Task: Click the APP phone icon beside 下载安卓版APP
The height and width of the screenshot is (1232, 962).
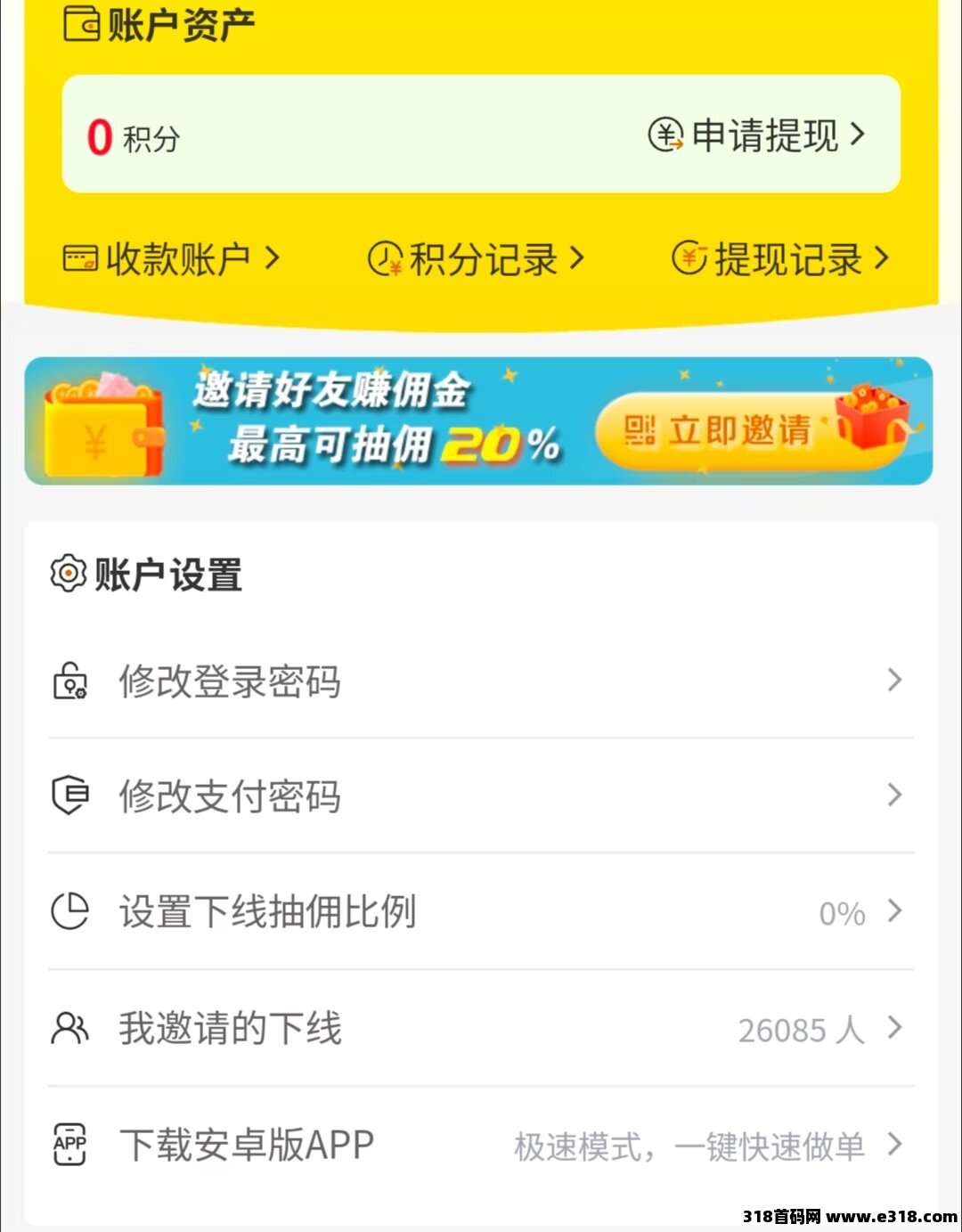Action: click(68, 1146)
